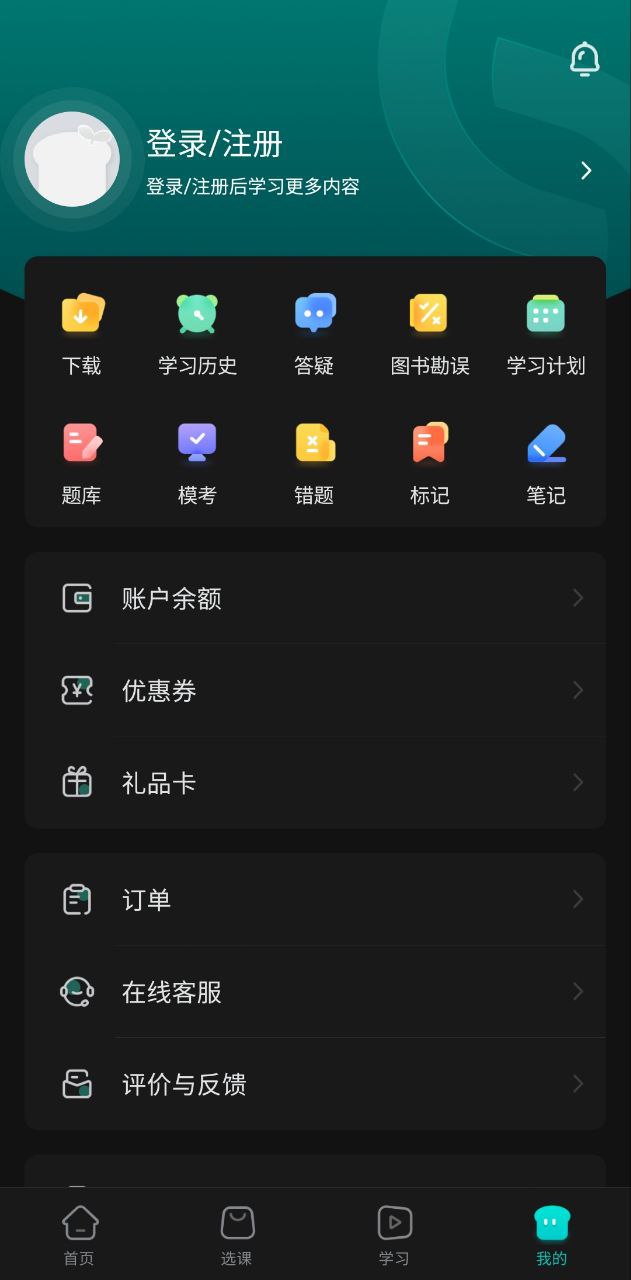Open 评价与反馈 feedback
Screen dimensions: 631x1280
tap(315, 1084)
